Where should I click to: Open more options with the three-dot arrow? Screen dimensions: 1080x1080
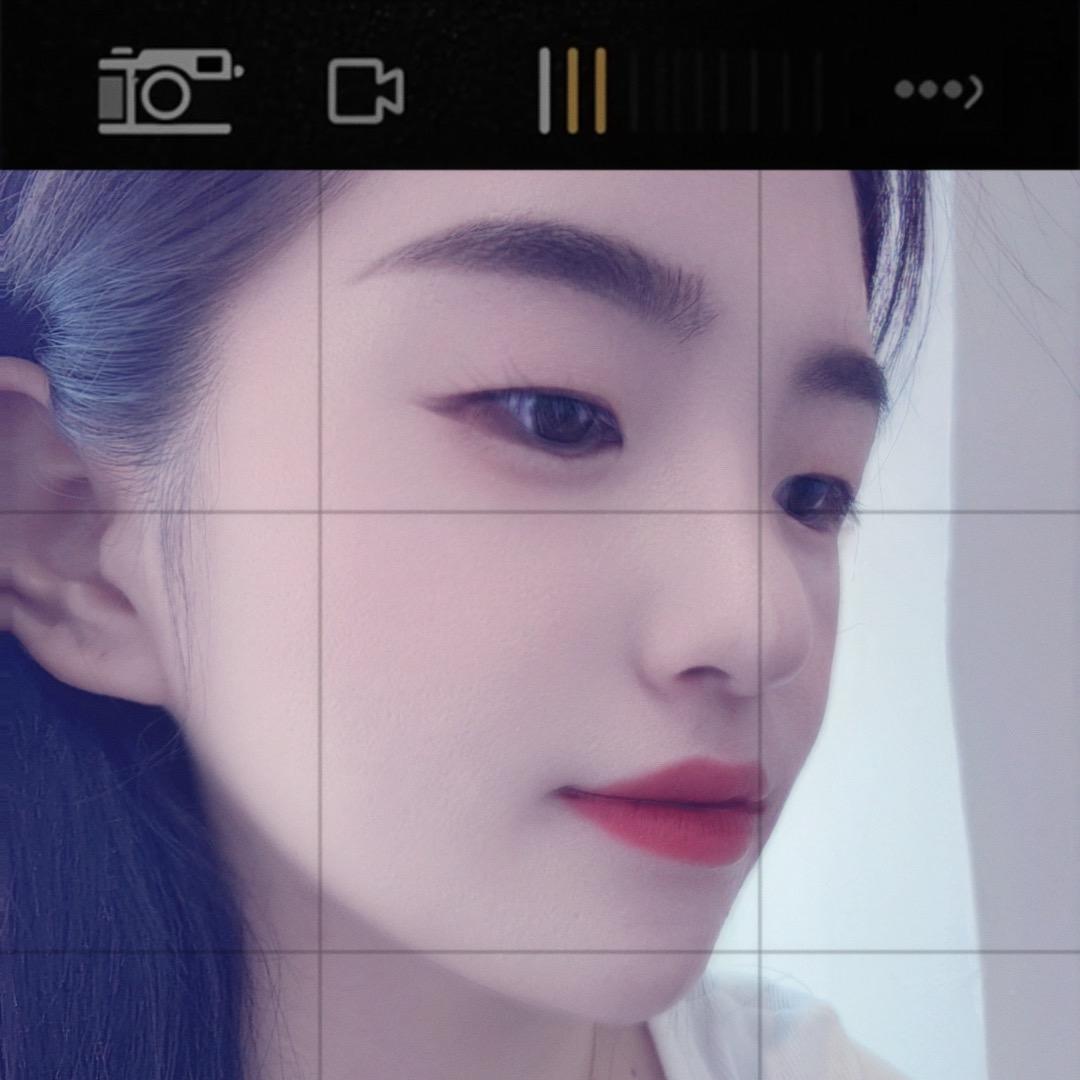(x=938, y=91)
